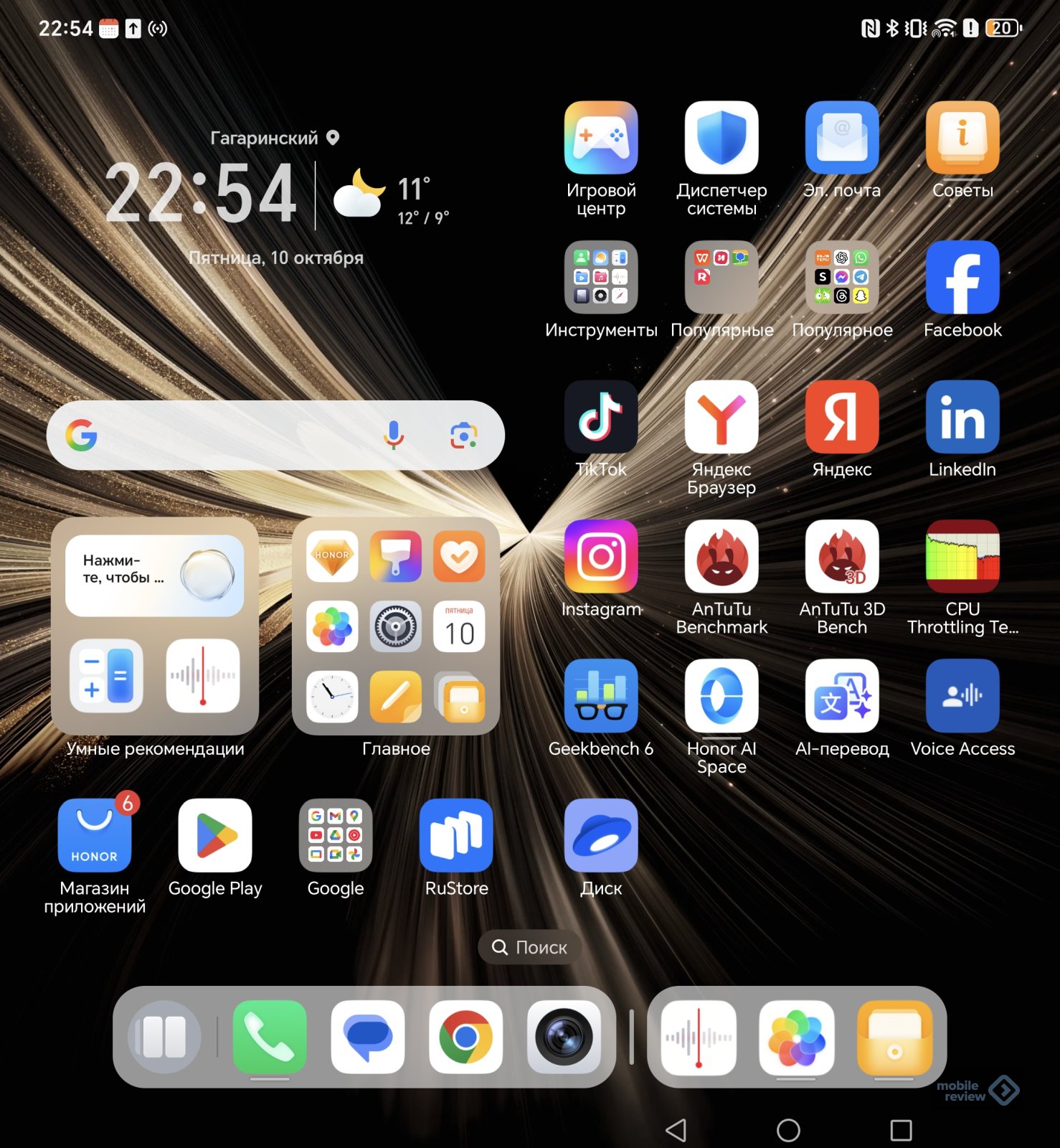Screen dimensions: 1060x1148
Task: Start voice search with the microphone icon
Action: [393, 435]
